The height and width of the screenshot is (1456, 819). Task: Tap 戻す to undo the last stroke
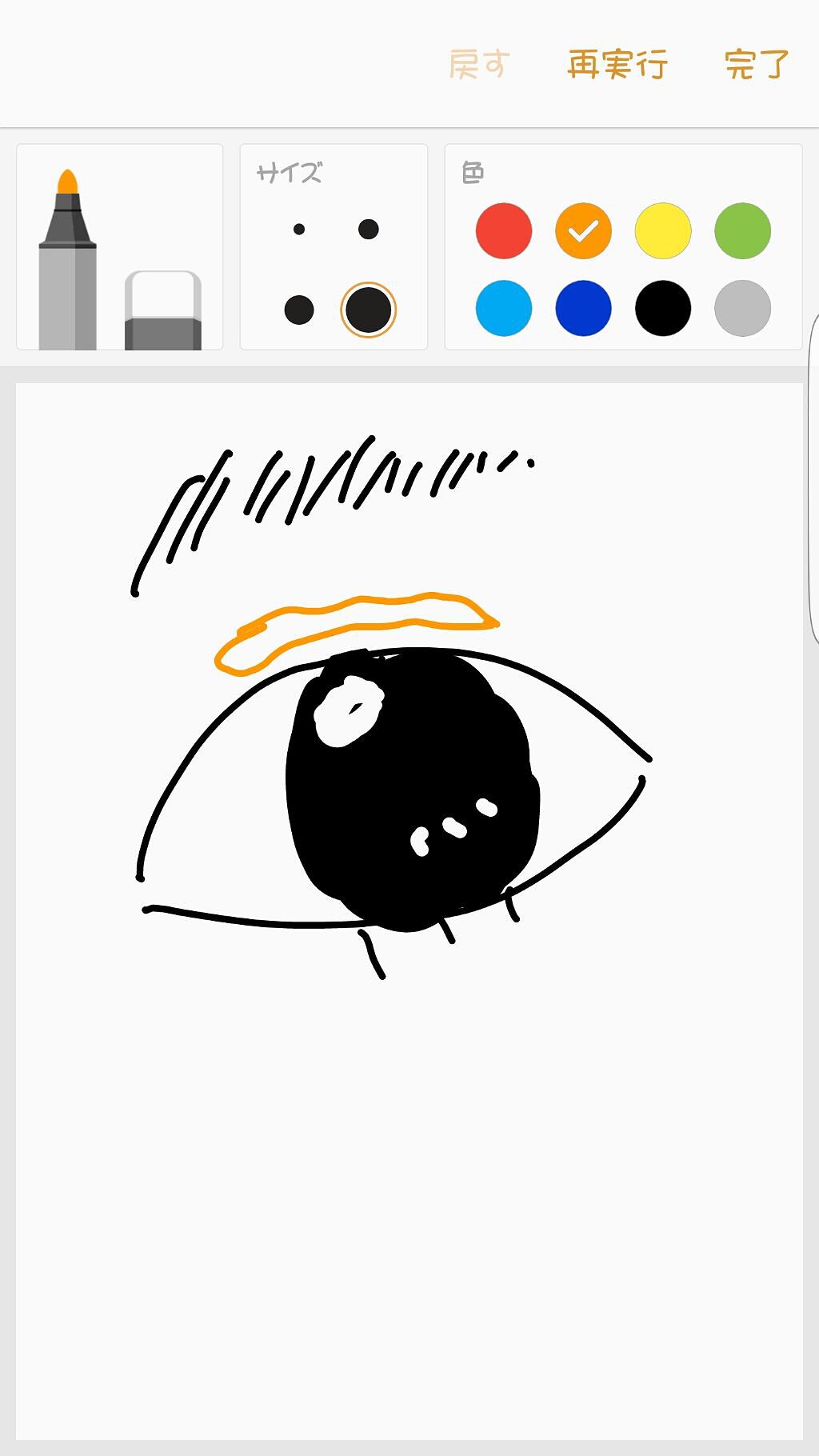pos(479,64)
